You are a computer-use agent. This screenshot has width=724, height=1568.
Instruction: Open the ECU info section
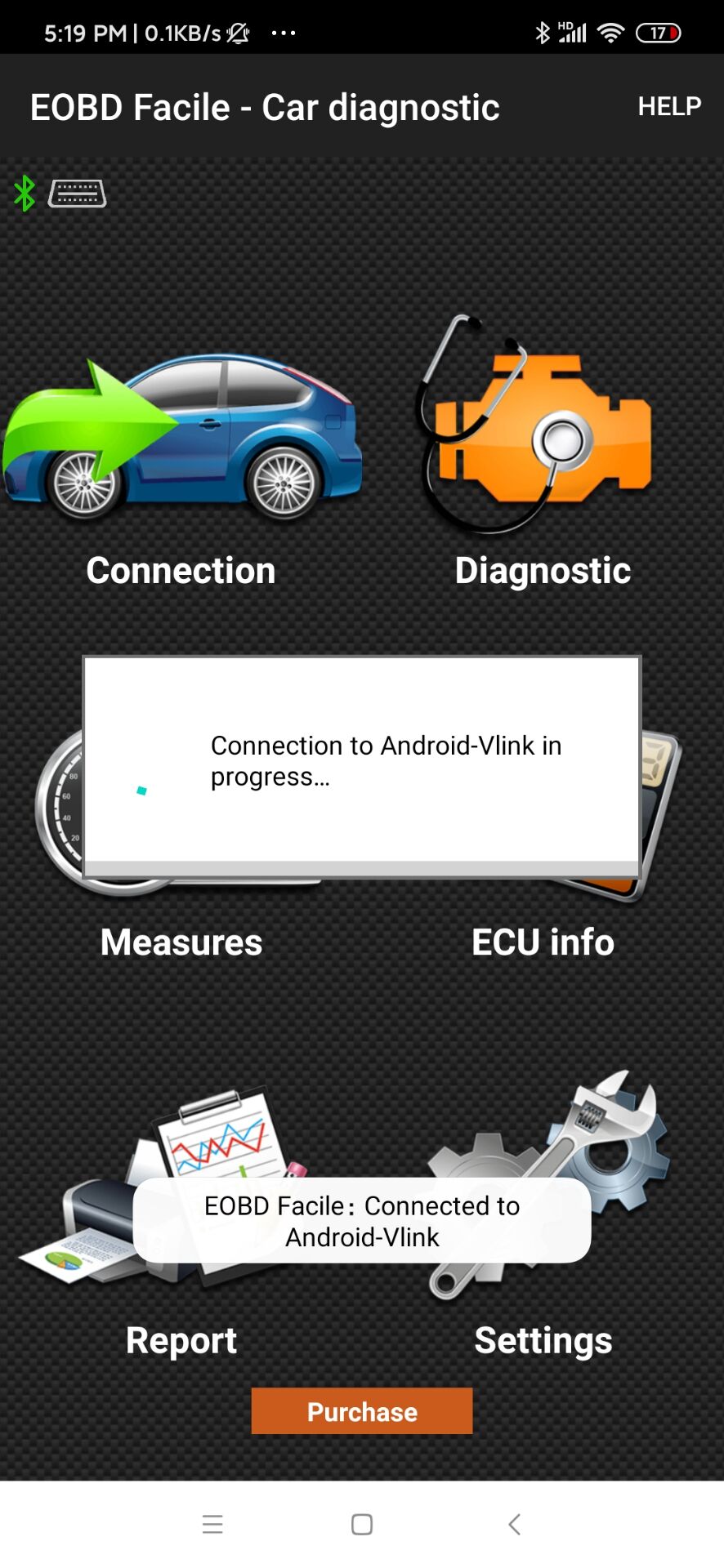pyautogui.click(x=543, y=942)
